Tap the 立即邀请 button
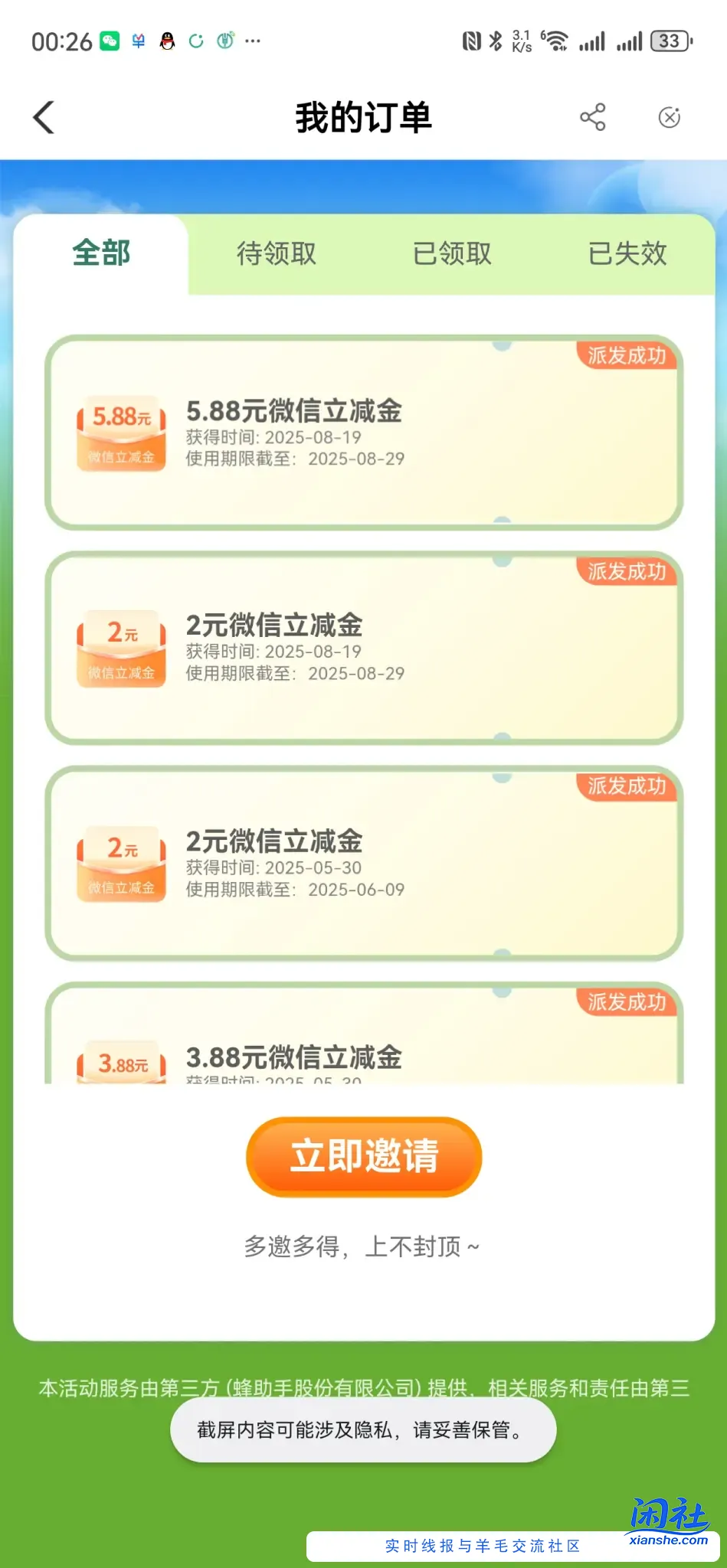 (x=364, y=1156)
